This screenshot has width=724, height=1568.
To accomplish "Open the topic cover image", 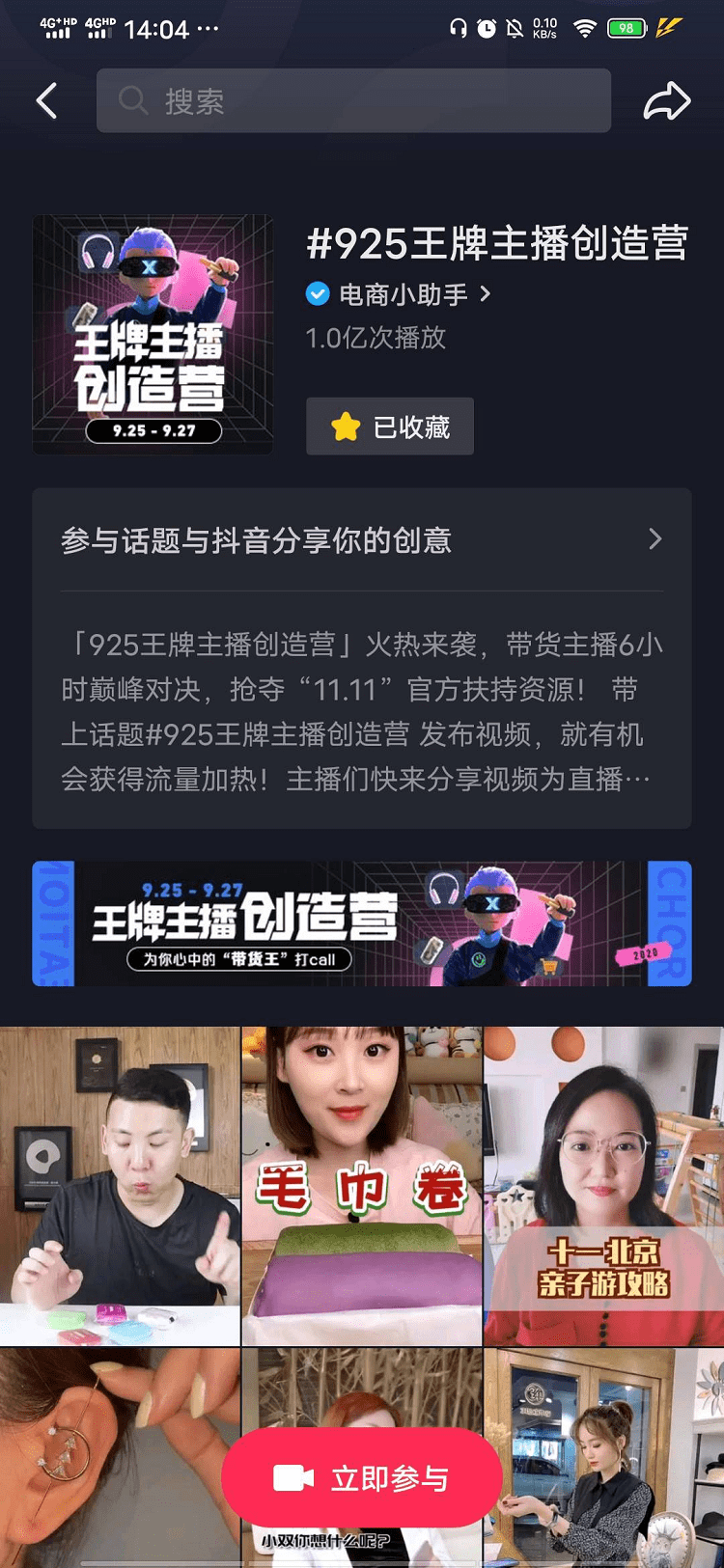I will (153, 334).
